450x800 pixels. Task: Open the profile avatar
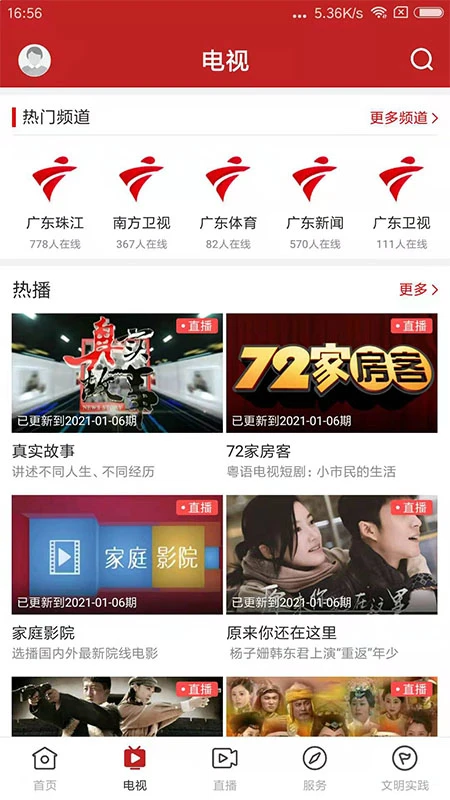coord(34,60)
